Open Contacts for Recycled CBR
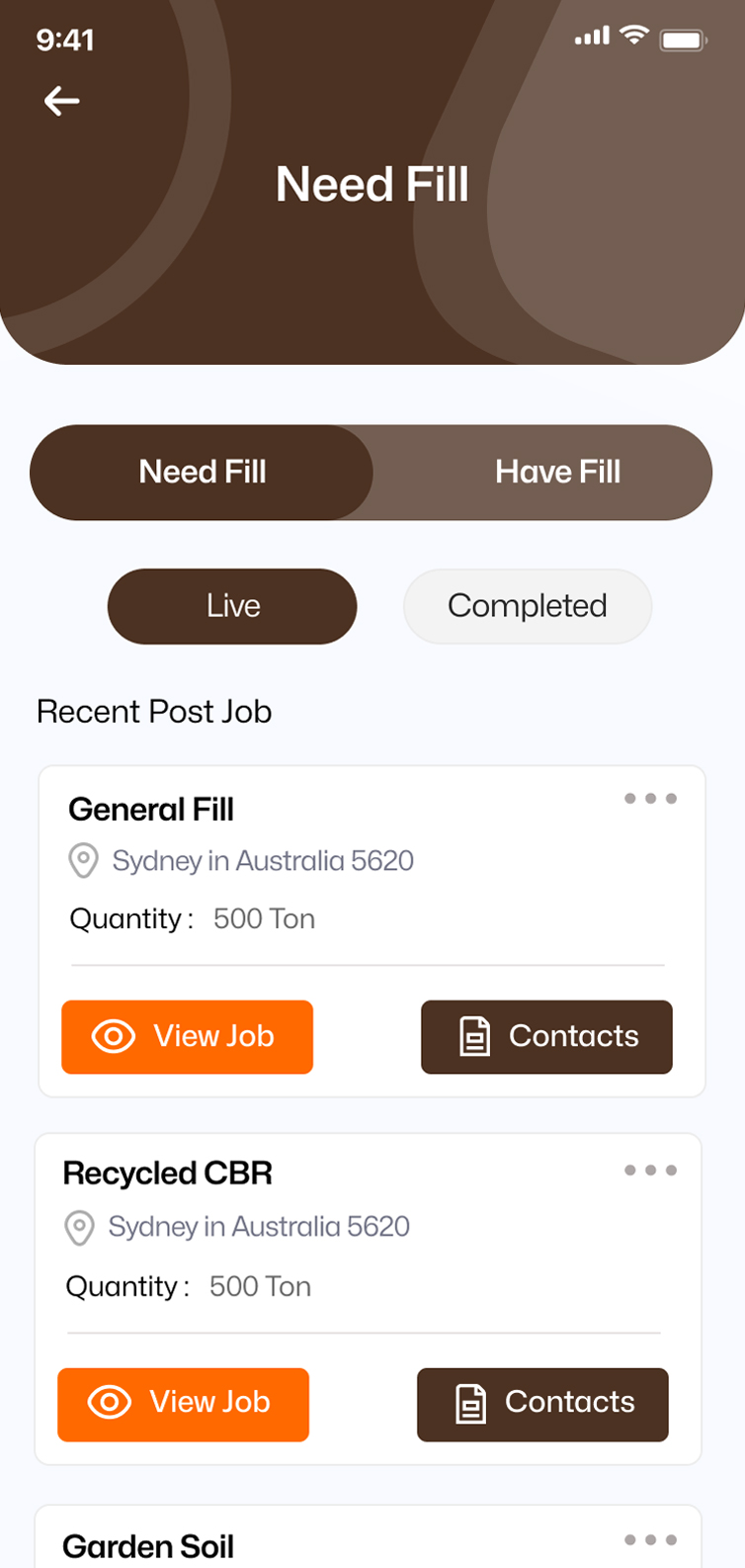The height and width of the screenshot is (1568, 745). point(542,1404)
